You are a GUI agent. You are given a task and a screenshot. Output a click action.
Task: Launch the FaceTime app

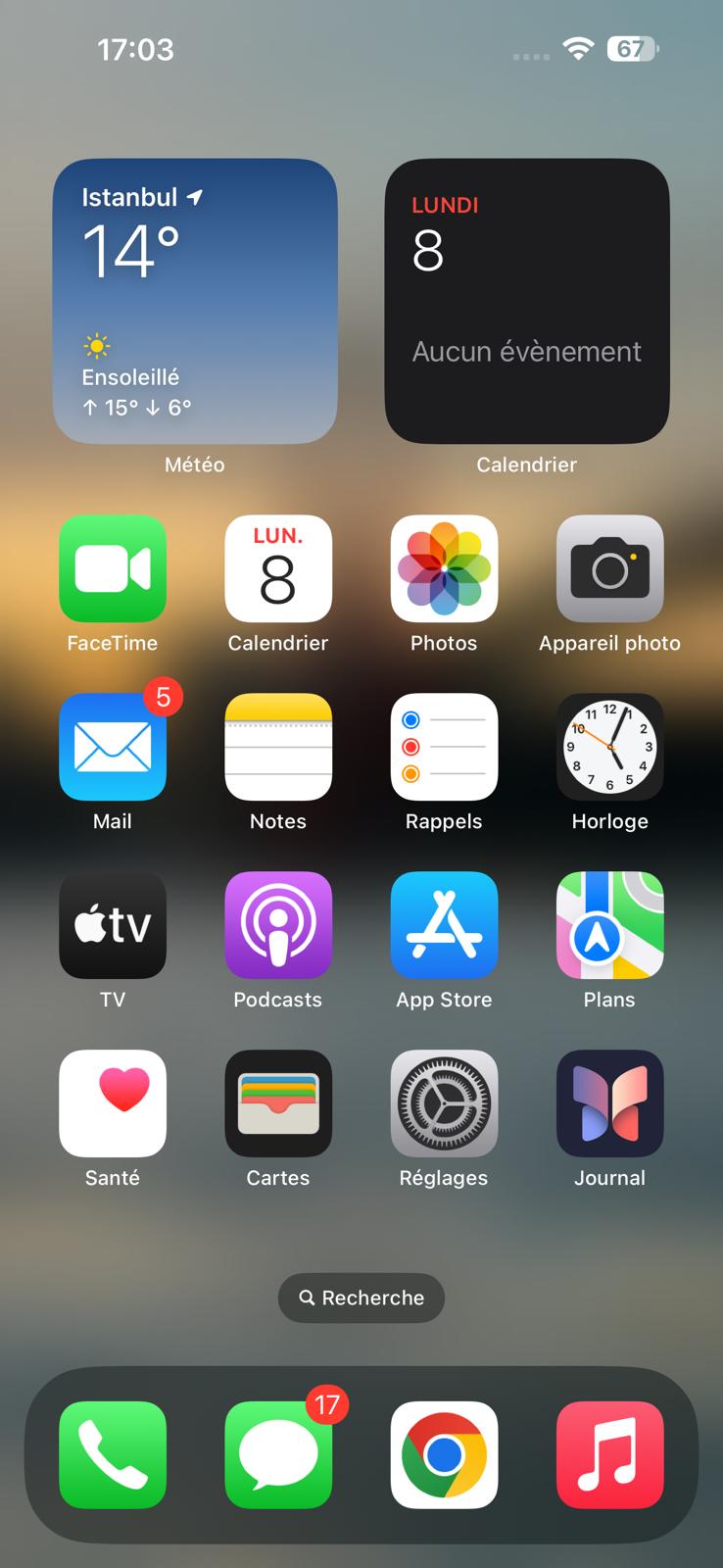point(113,569)
